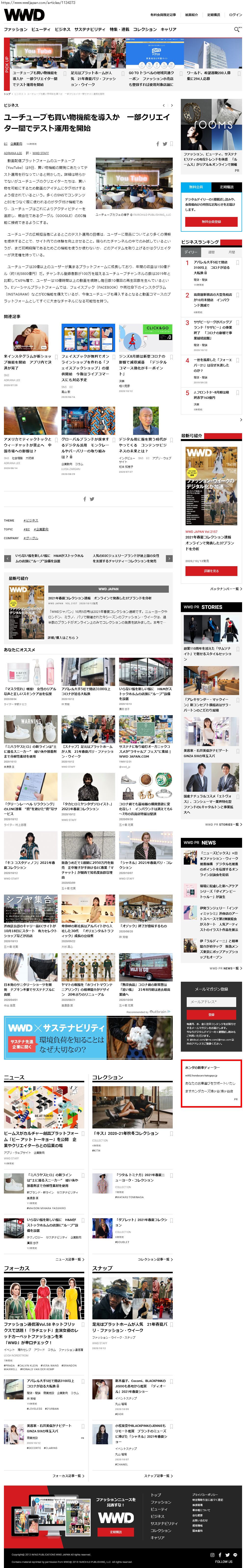Select ファッション in the top navigation

click(x=16, y=29)
